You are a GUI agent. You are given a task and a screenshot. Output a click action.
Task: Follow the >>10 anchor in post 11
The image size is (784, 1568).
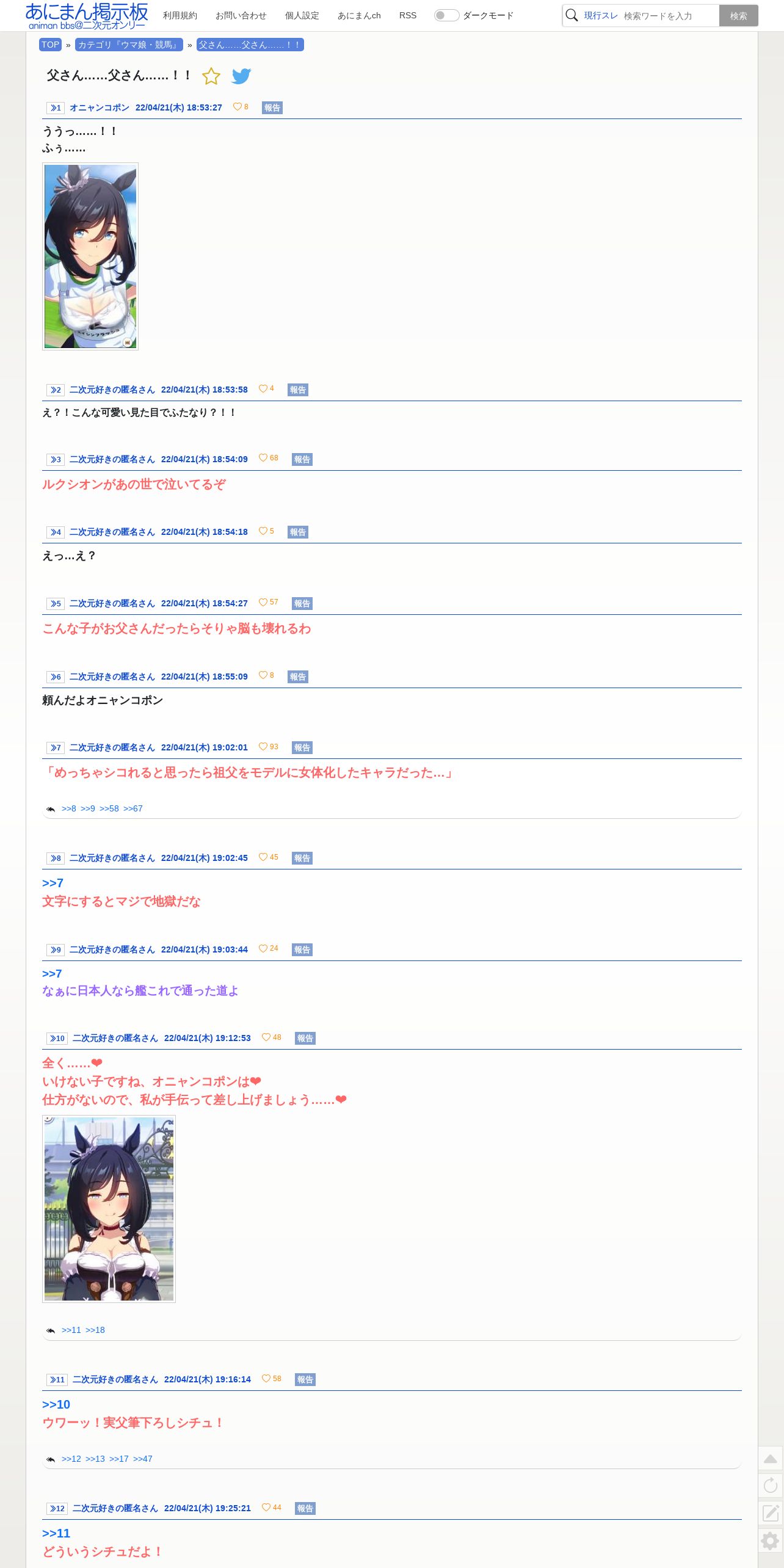pyautogui.click(x=56, y=1404)
